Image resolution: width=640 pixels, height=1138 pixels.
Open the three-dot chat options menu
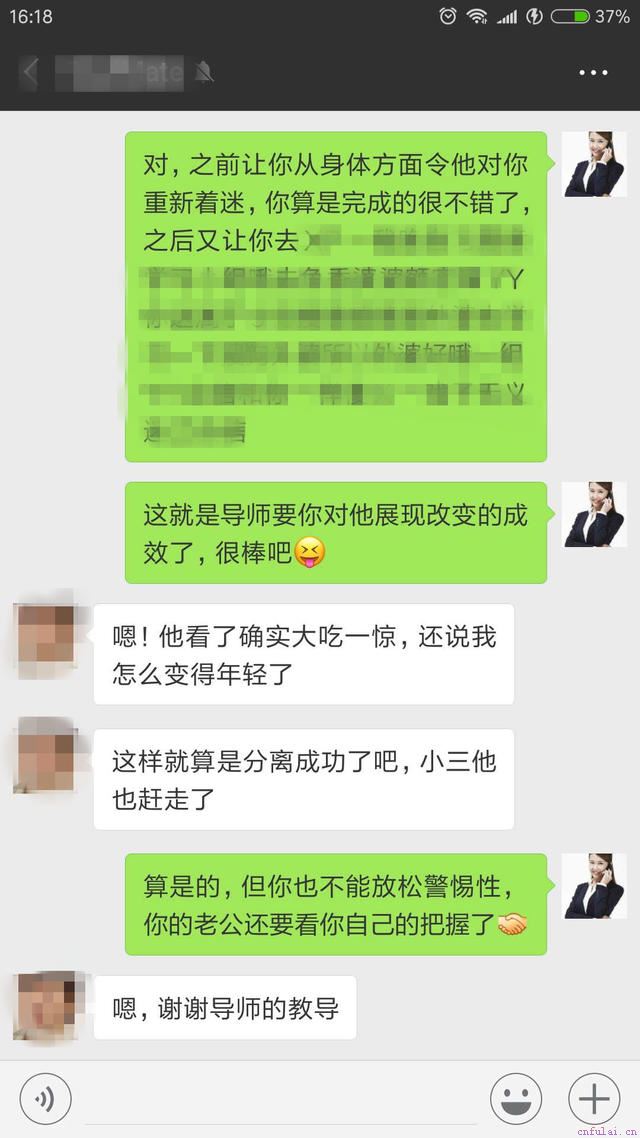pyautogui.click(x=593, y=73)
